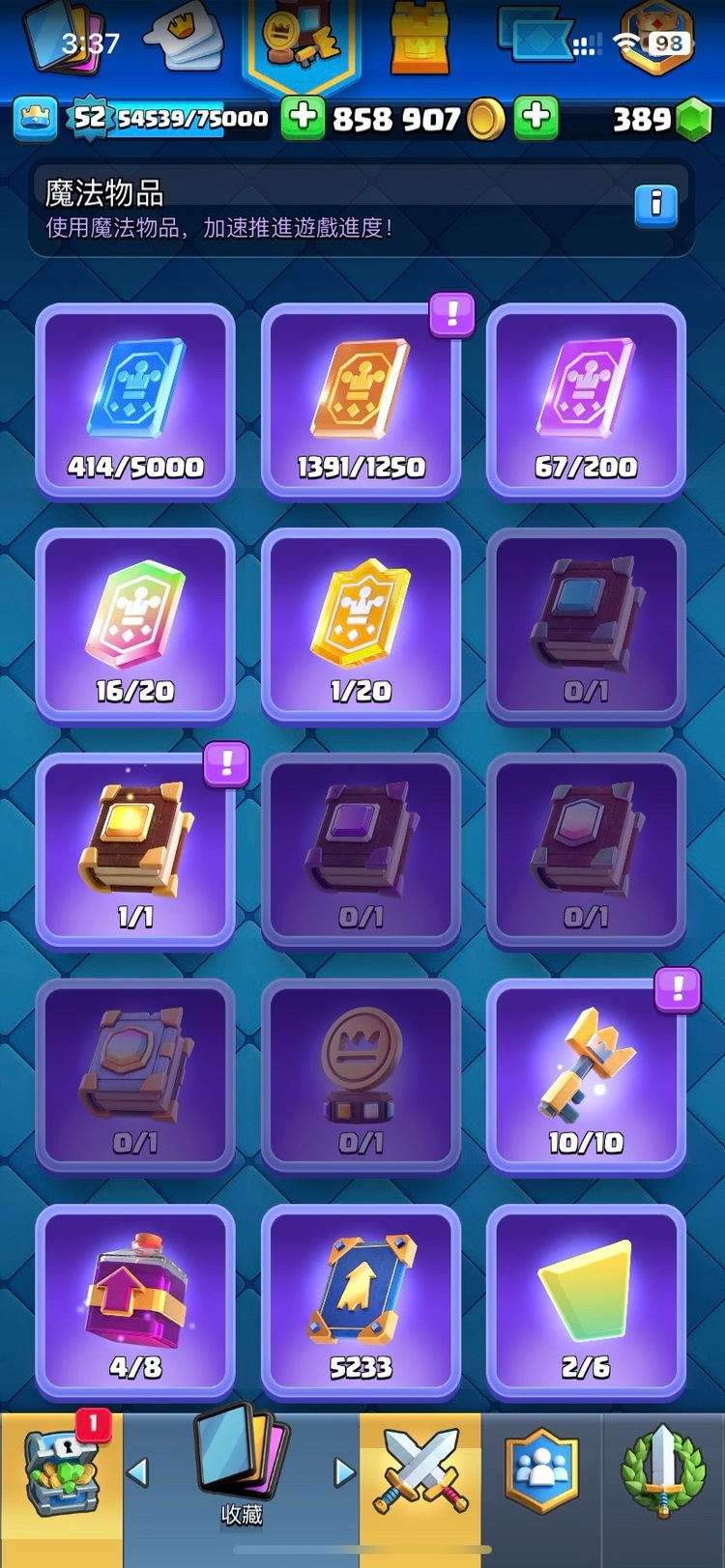Open the blue arrow banner item 5233
Image resolution: width=725 pixels, height=1568 pixels.
(x=361, y=1302)
